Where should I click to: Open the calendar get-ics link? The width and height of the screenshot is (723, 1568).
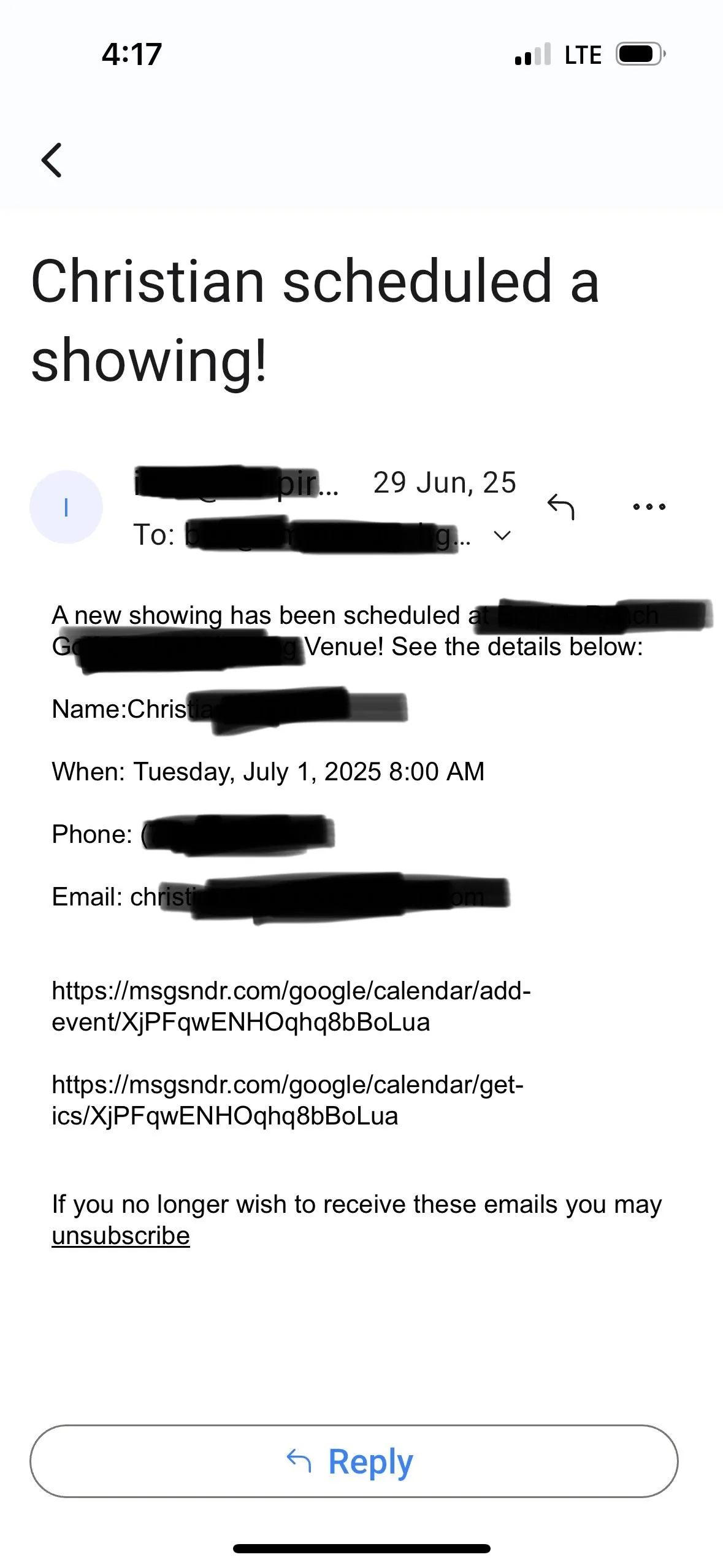coord(287,1100)
